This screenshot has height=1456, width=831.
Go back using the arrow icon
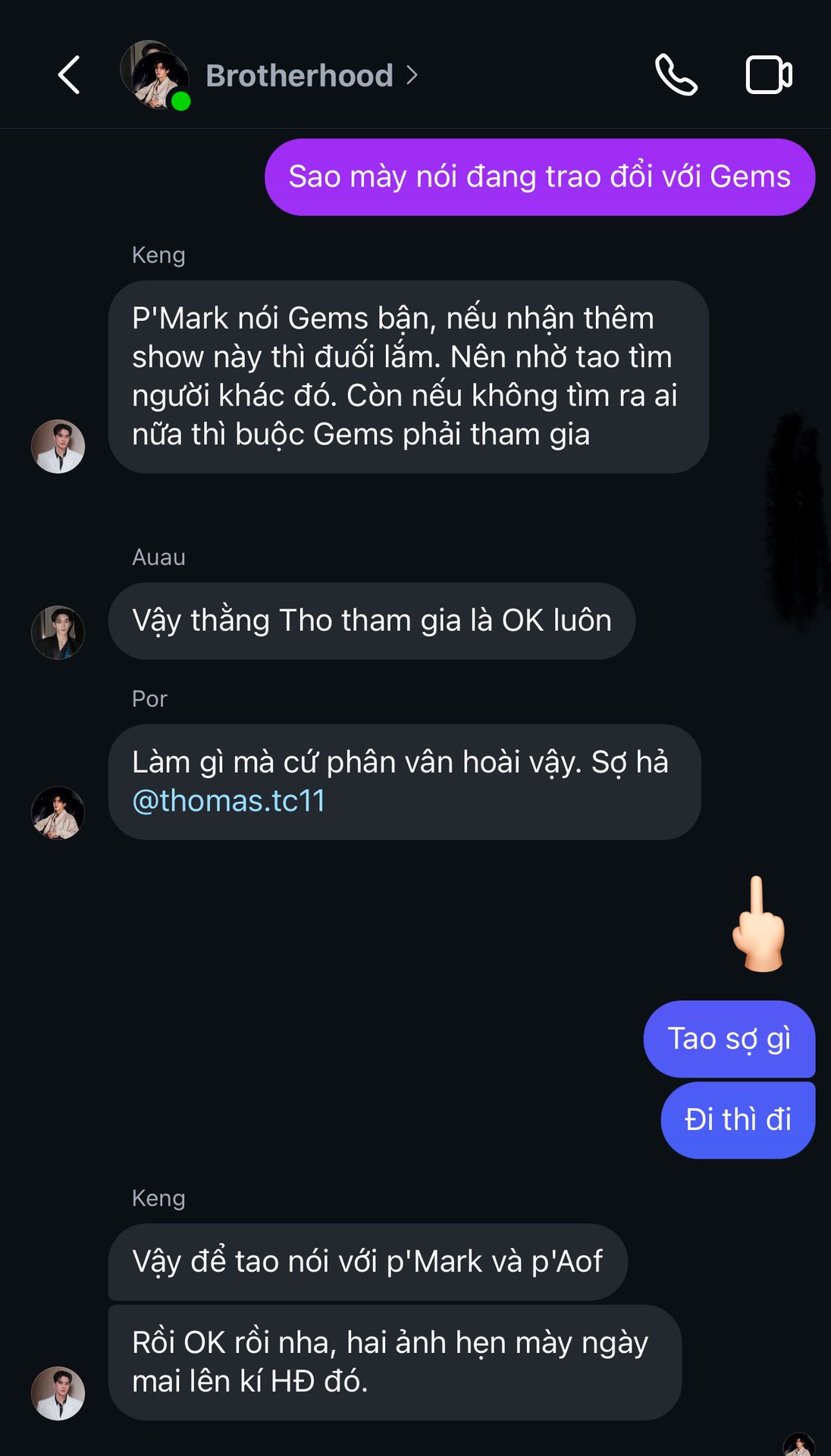(69, 75)
